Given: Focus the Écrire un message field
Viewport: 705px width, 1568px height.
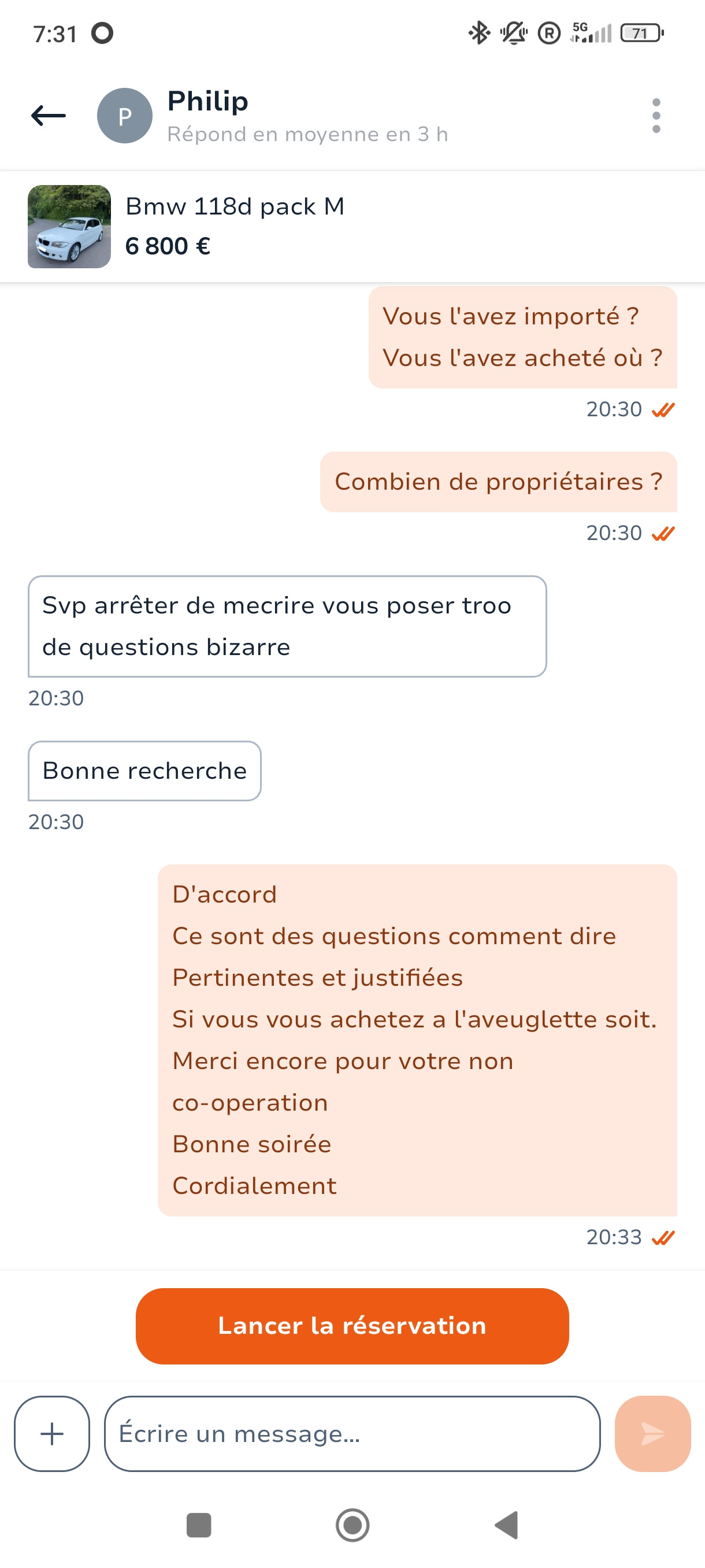Looking at the screenshot, I should 352,1433.
